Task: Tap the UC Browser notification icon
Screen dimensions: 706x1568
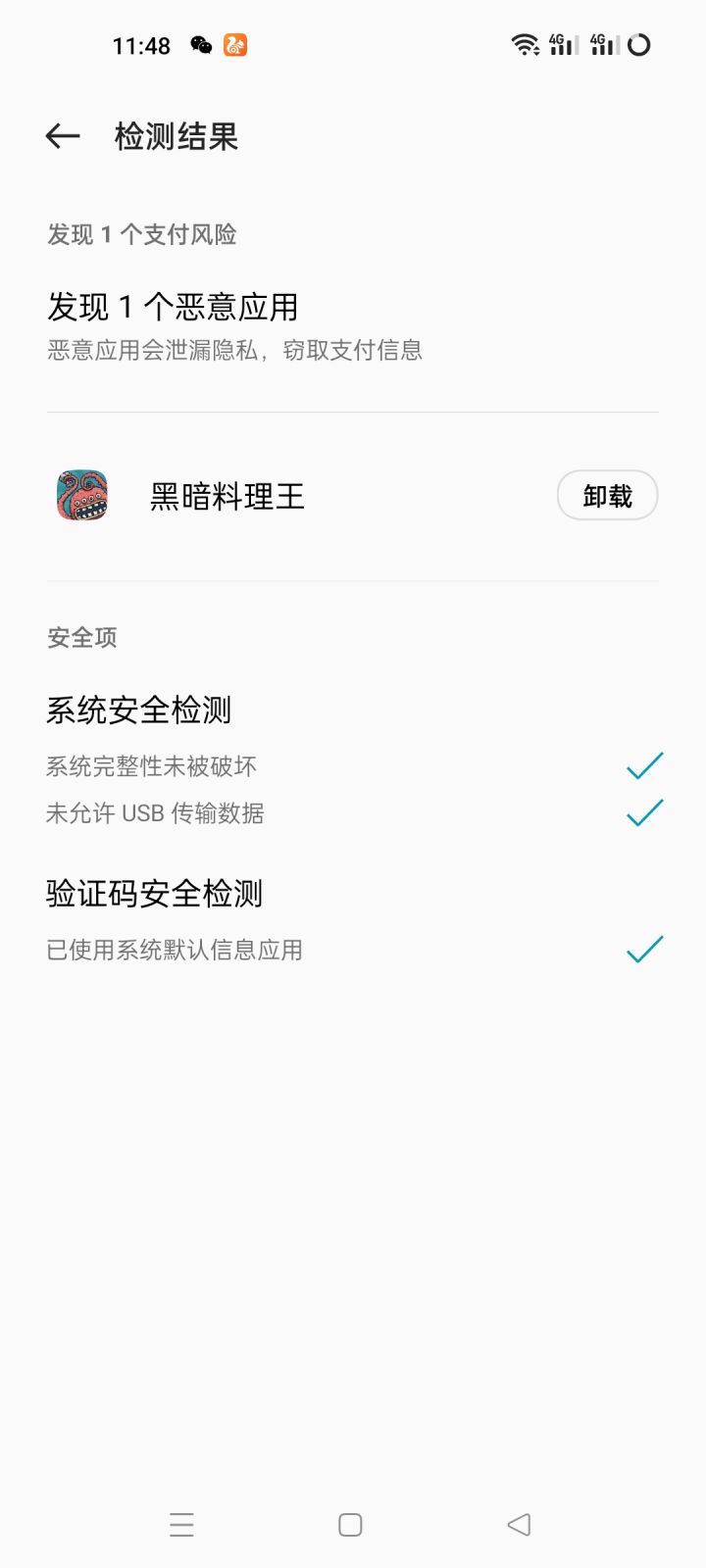Action: click(x=236, y=44)
